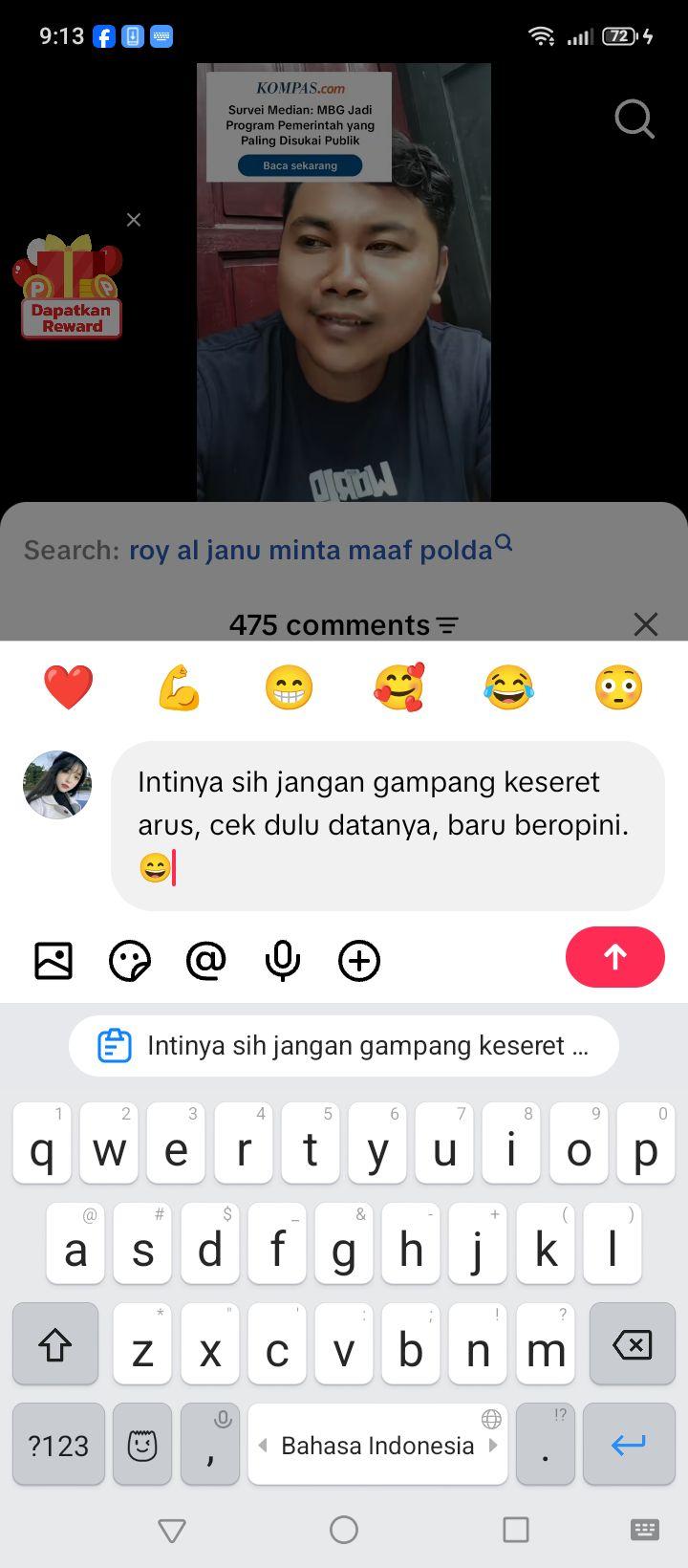Dismiss the Dapatkan Reward badge

pos(134,220)
